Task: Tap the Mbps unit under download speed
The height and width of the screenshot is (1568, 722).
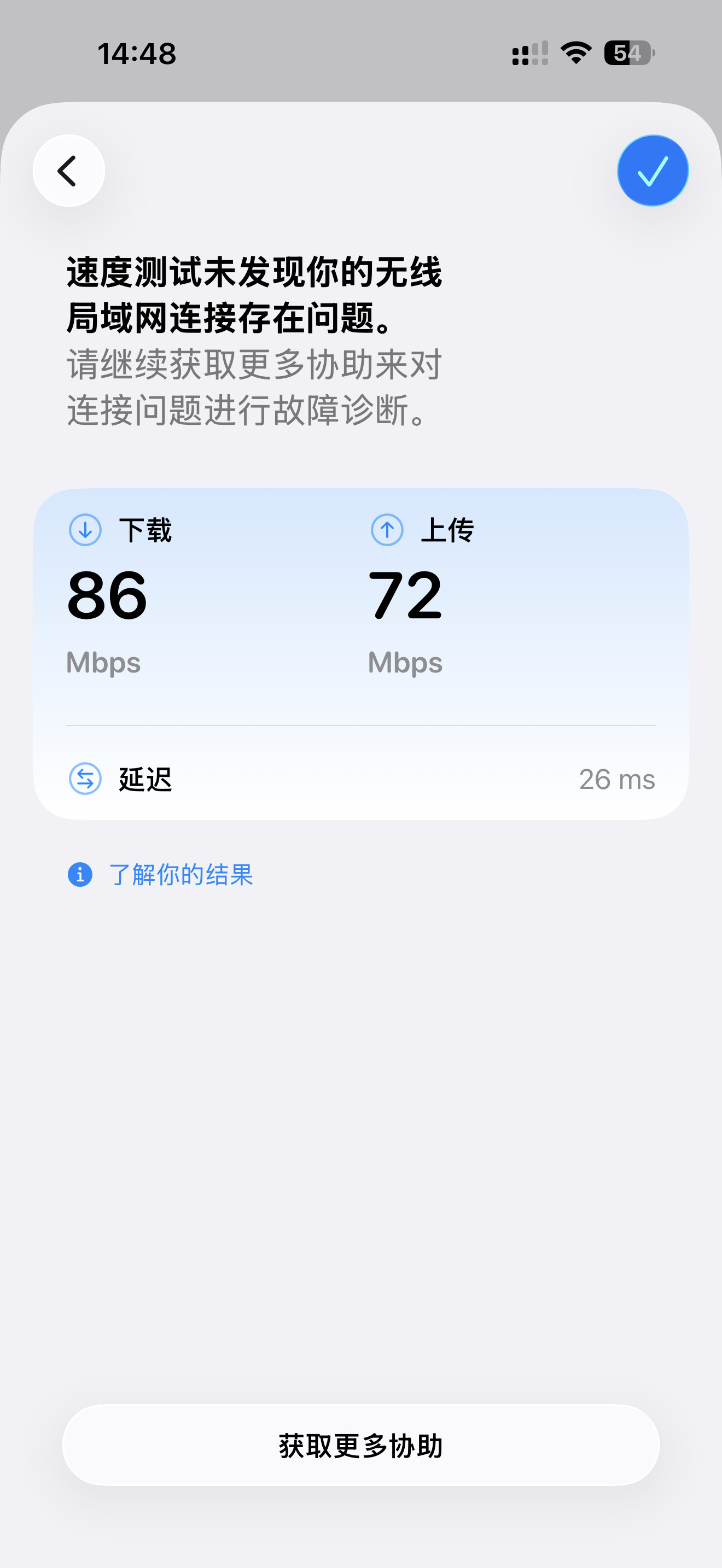Action: click(x=103, y=664)
